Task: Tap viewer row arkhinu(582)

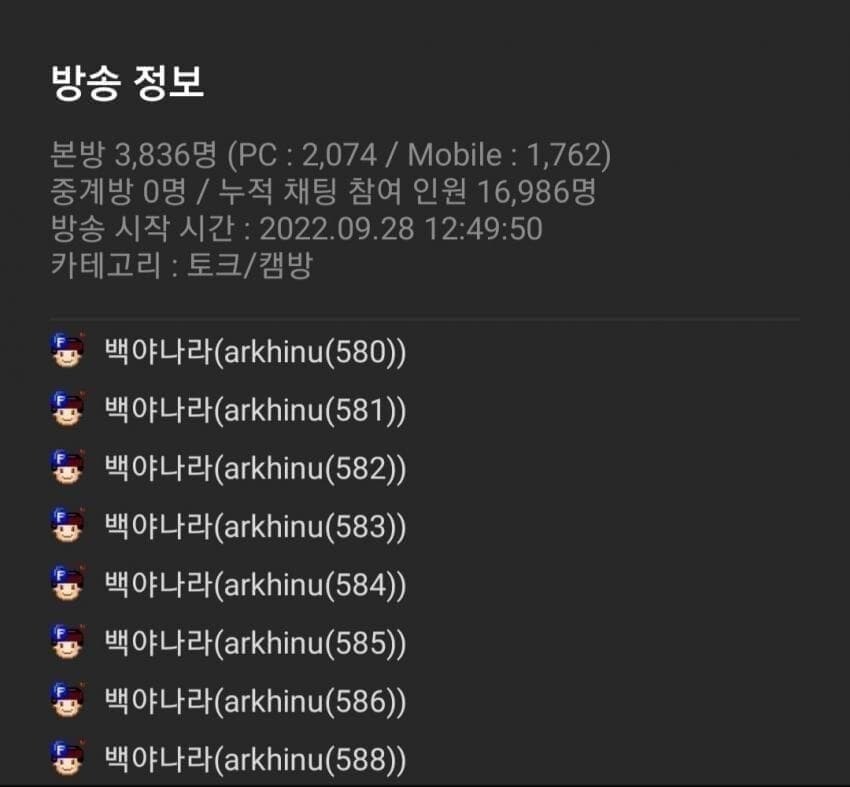Action: click(x=255, y=467)
